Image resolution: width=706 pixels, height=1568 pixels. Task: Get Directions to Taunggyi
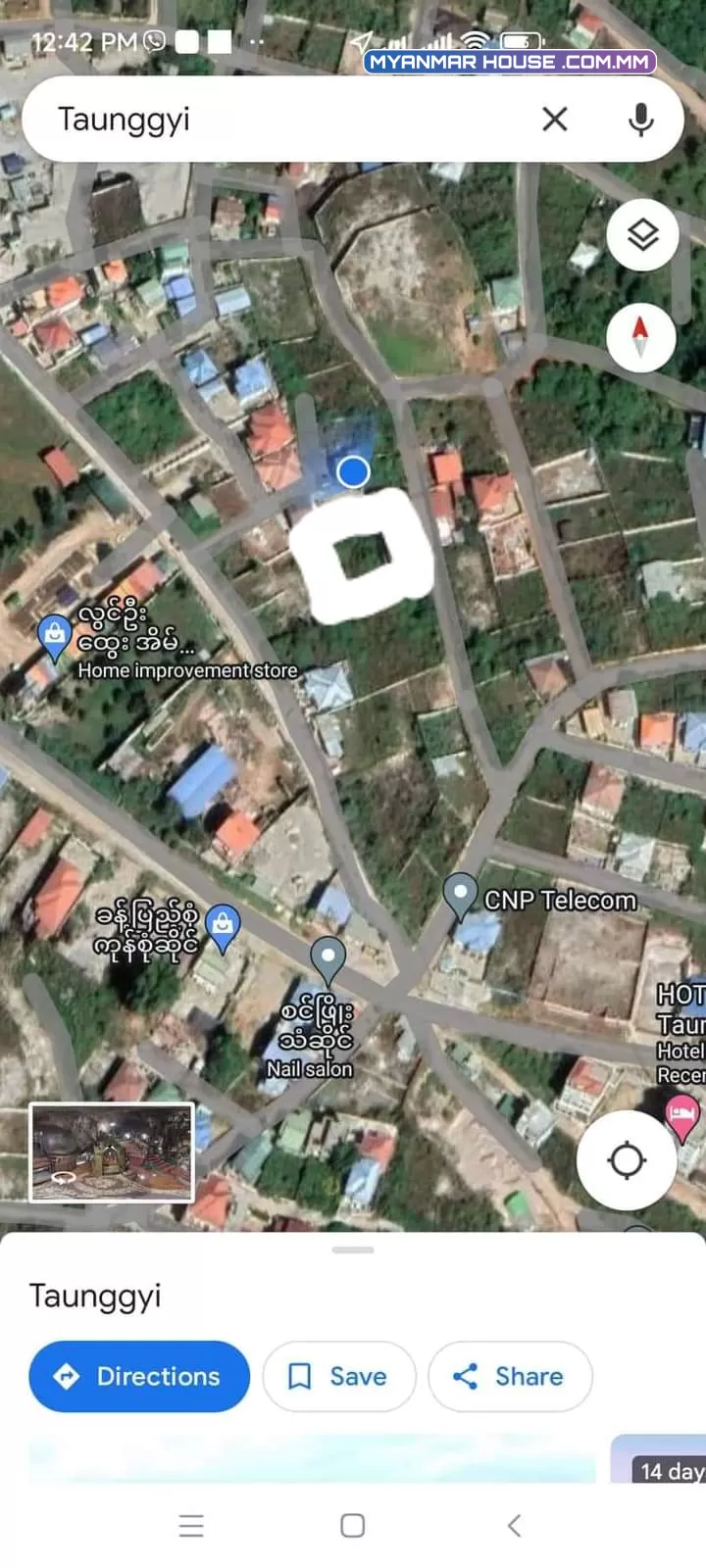pos(139,1376)
